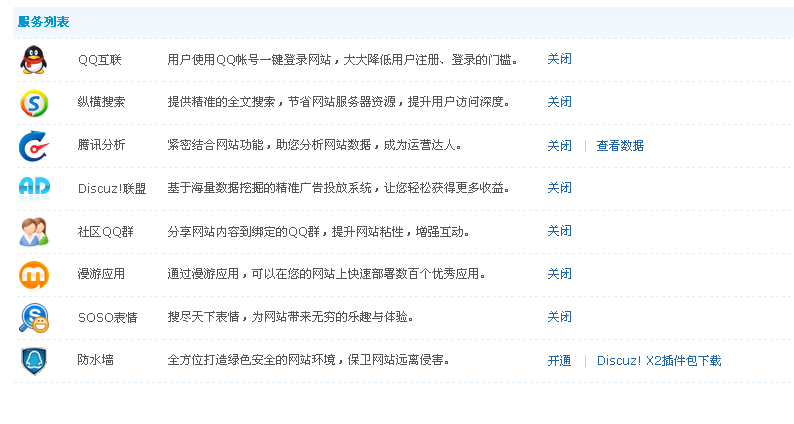Close the 腾讯分析 service
The width and height of the screenshot is (794, 424).
[x=559, y=145]
